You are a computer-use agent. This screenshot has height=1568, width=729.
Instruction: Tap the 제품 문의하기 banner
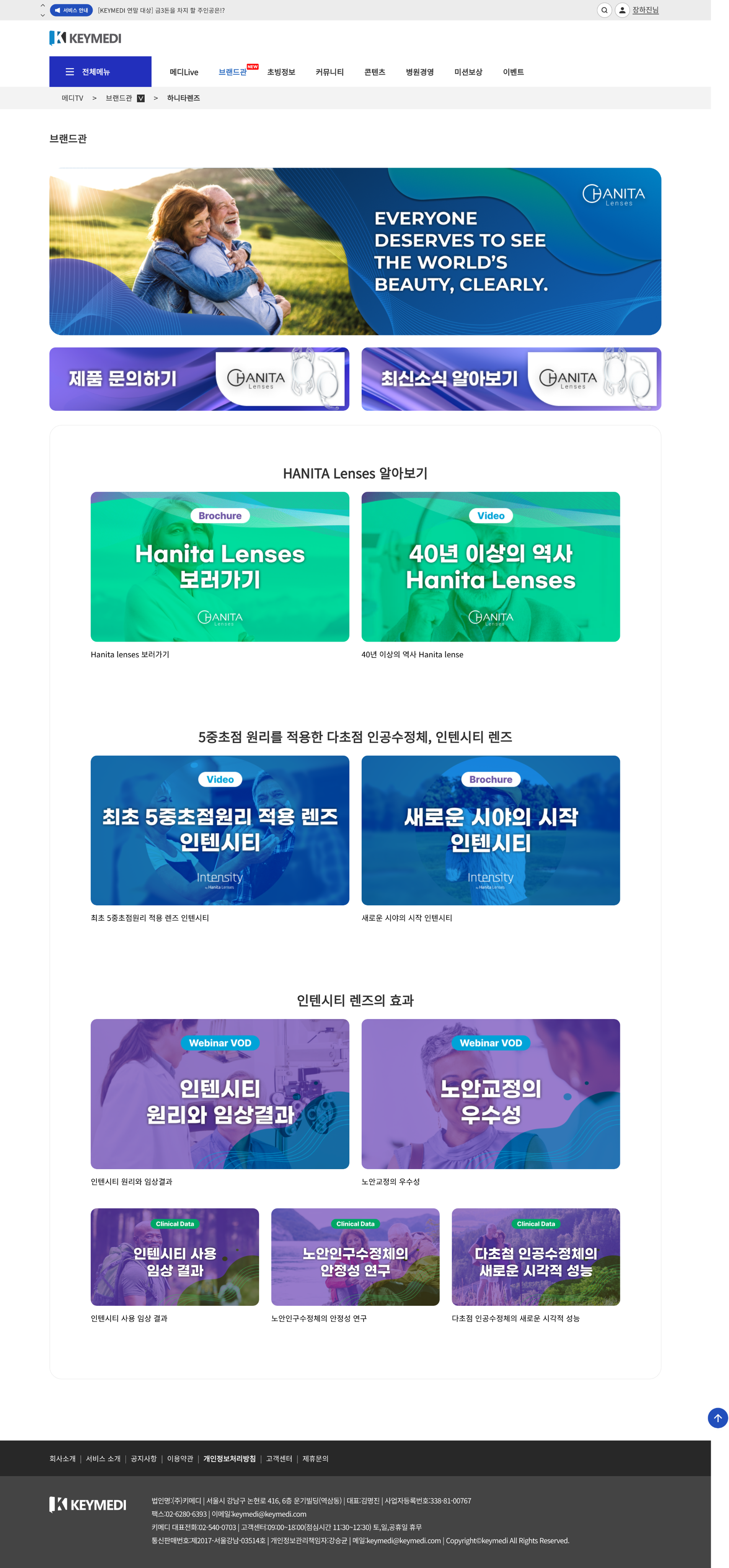tap(199, 379)
